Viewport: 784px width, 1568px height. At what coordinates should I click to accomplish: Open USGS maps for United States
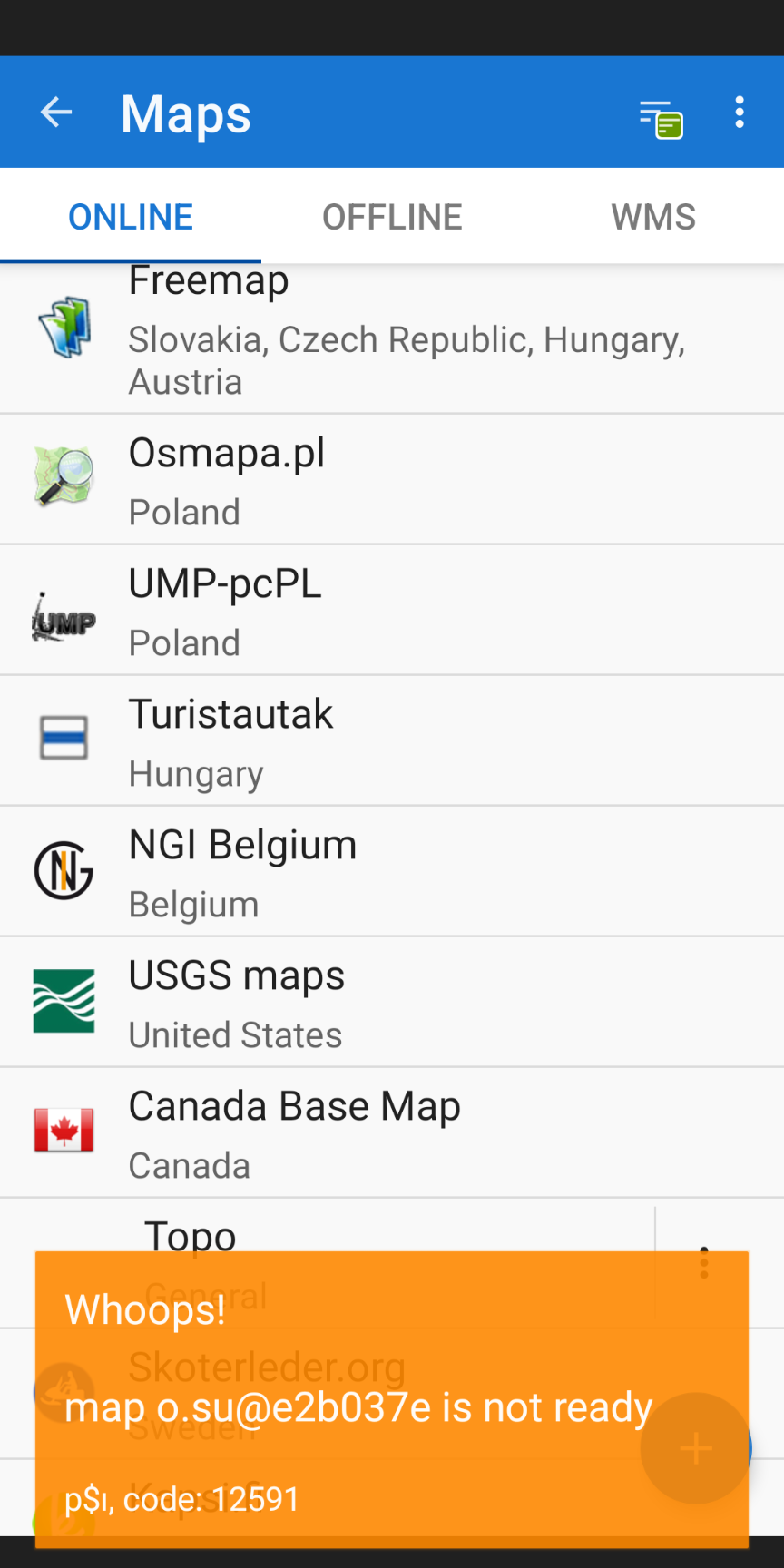[x=392, y=1003]
